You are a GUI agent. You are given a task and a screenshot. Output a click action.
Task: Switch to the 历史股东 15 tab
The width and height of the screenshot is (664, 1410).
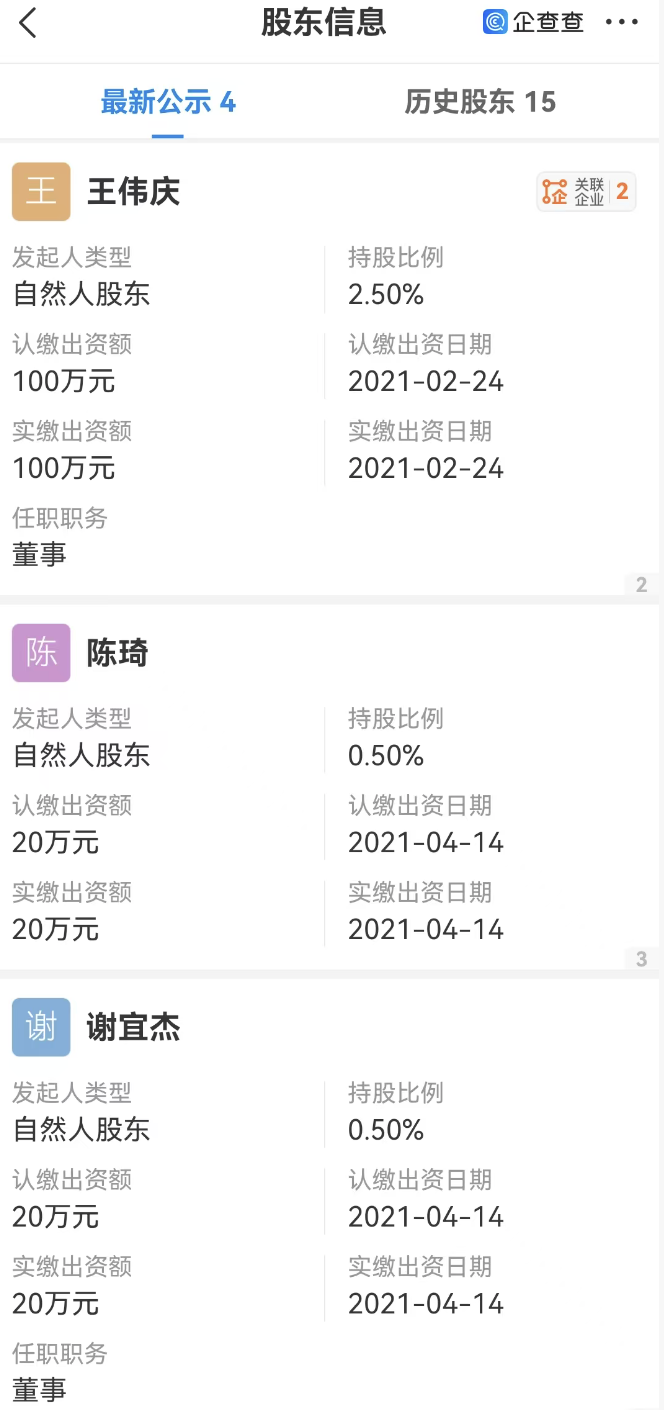point(480,102)
